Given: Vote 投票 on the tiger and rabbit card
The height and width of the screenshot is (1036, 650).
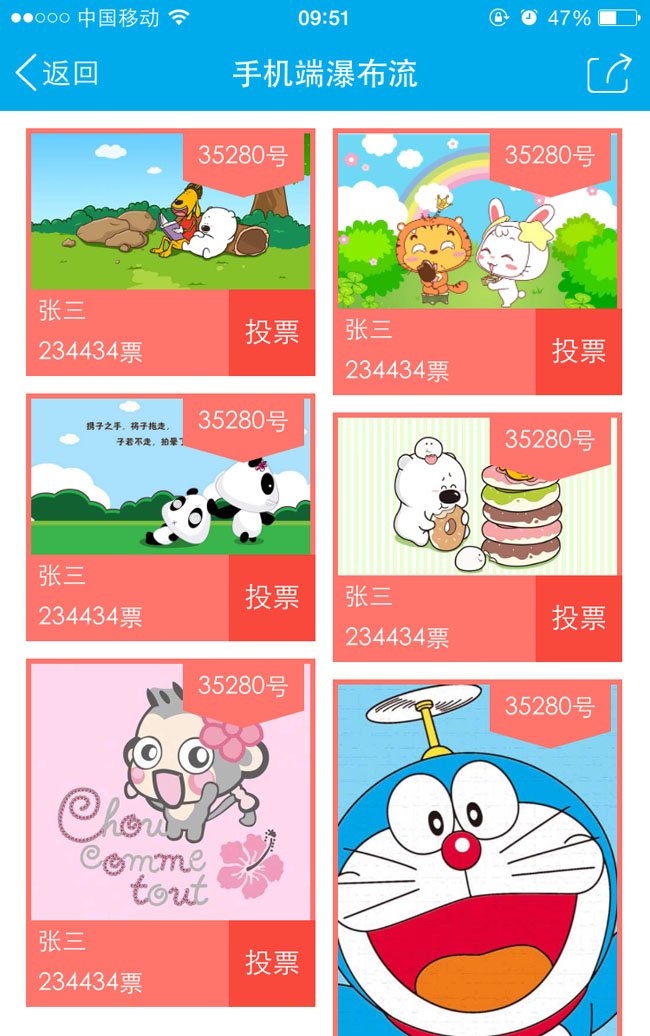Looking at the screenshot, I should point(578,351).
